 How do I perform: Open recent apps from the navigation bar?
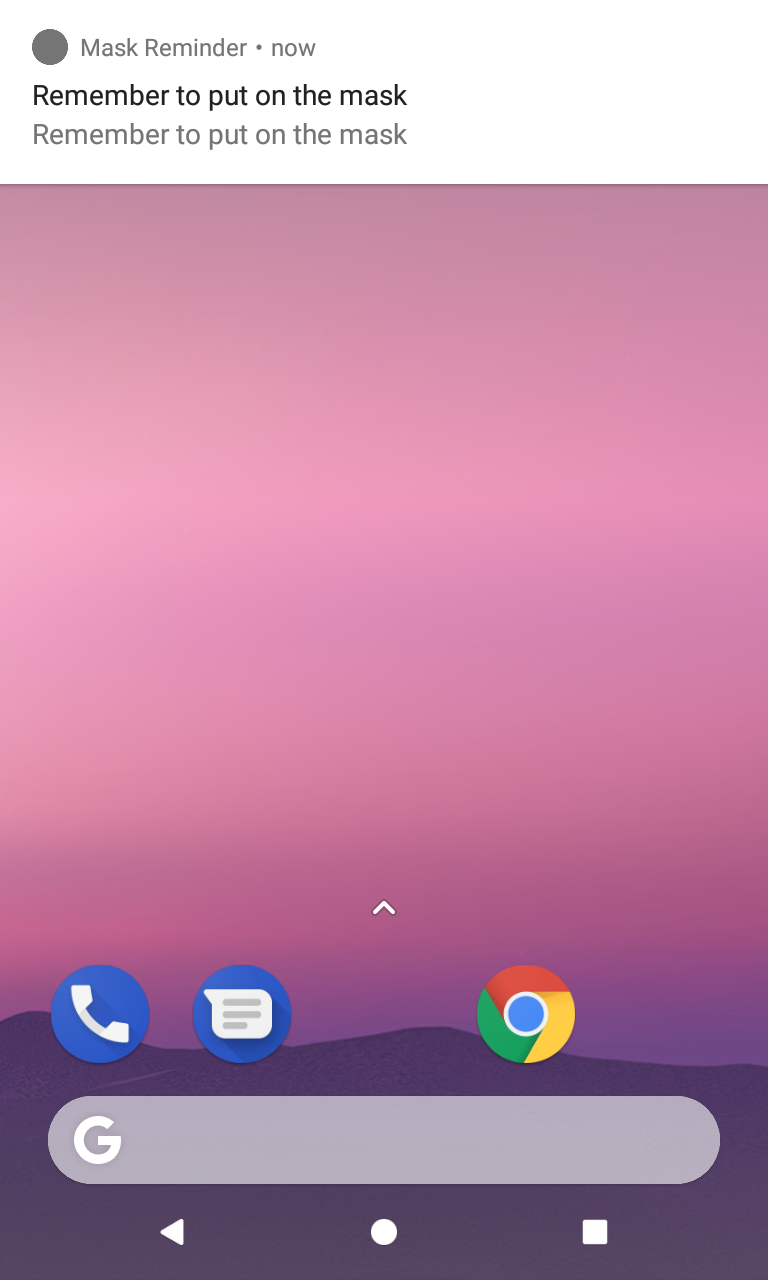coord(595,1232)
